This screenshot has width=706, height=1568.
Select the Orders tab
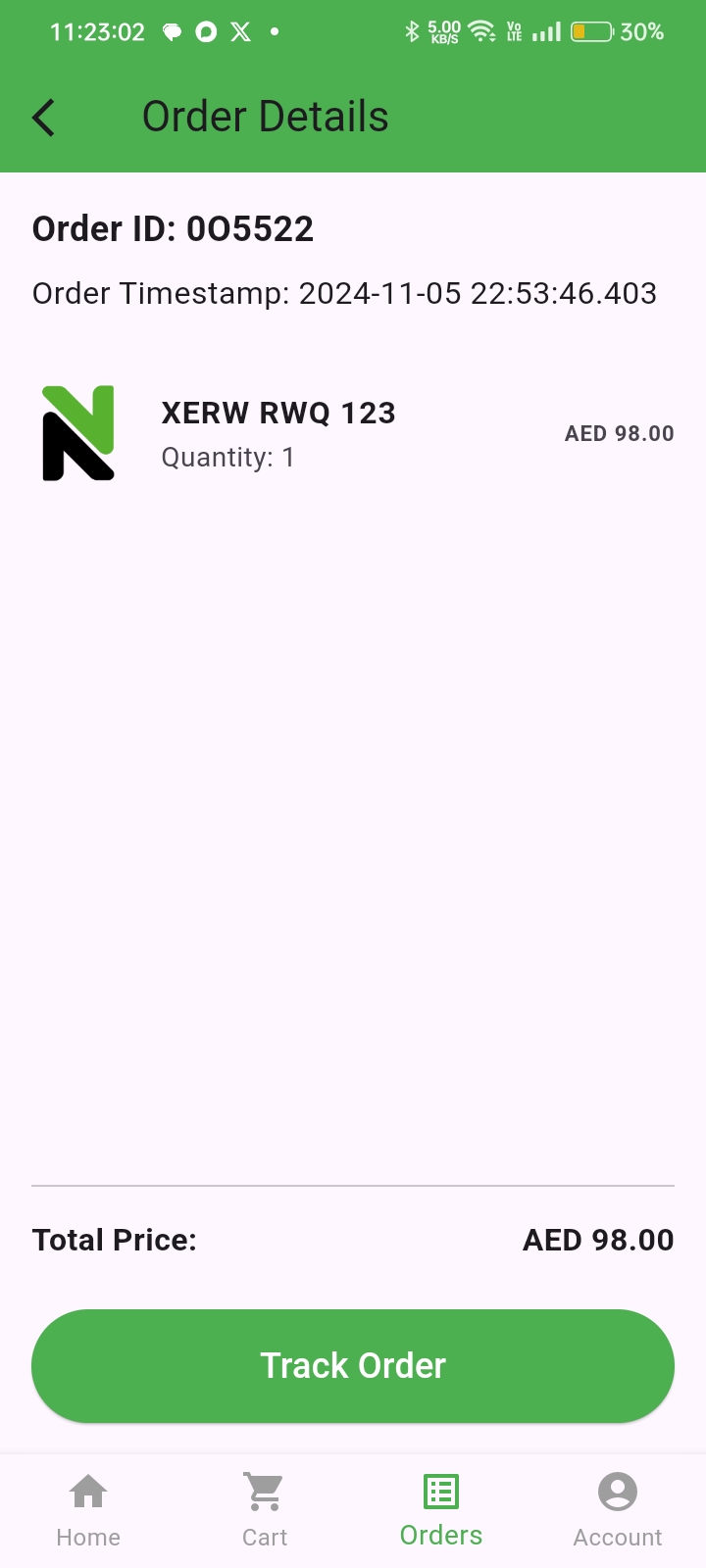pyautogui.click(x=441, y=1510)
